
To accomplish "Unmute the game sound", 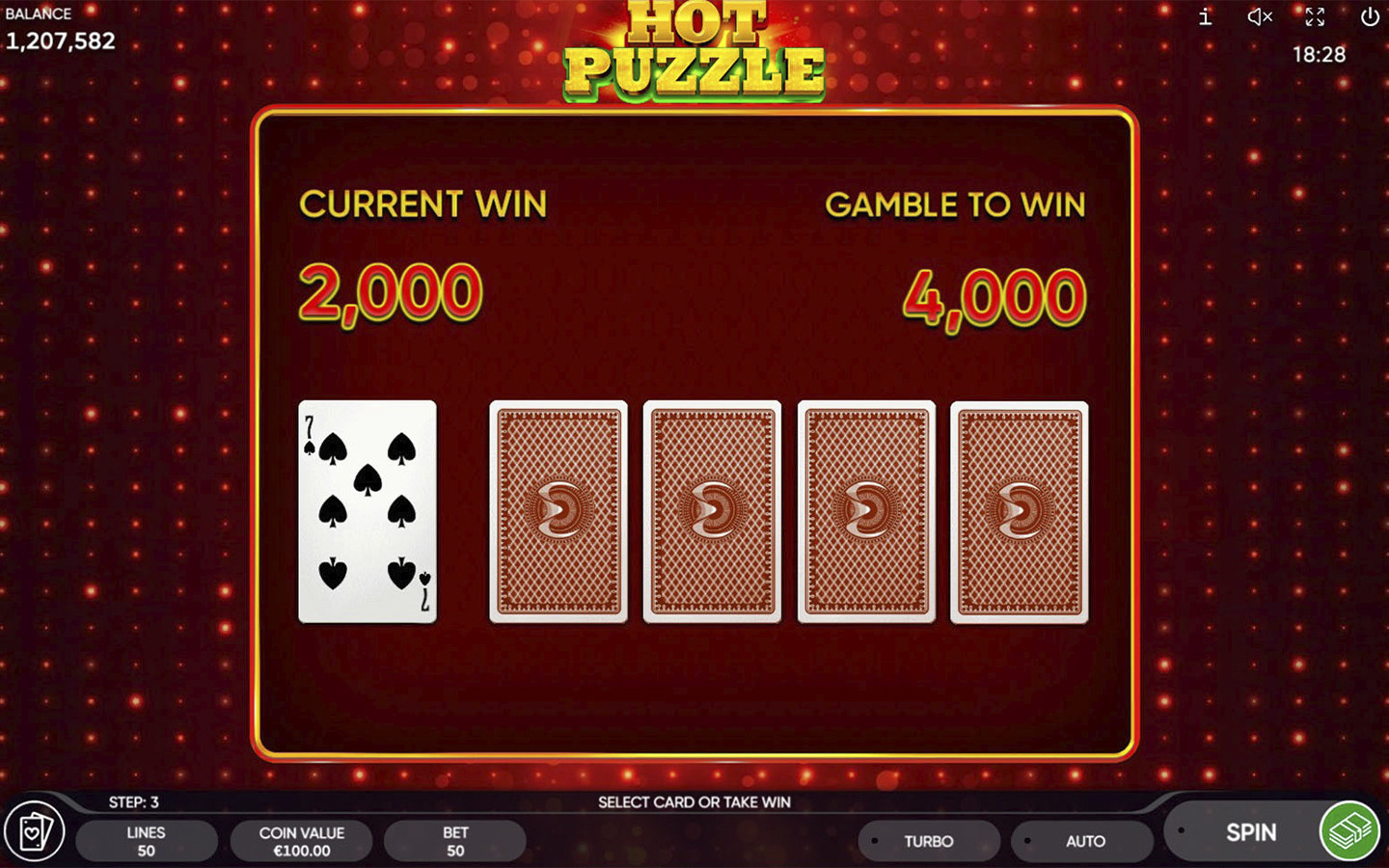I will click(1260, 16).
